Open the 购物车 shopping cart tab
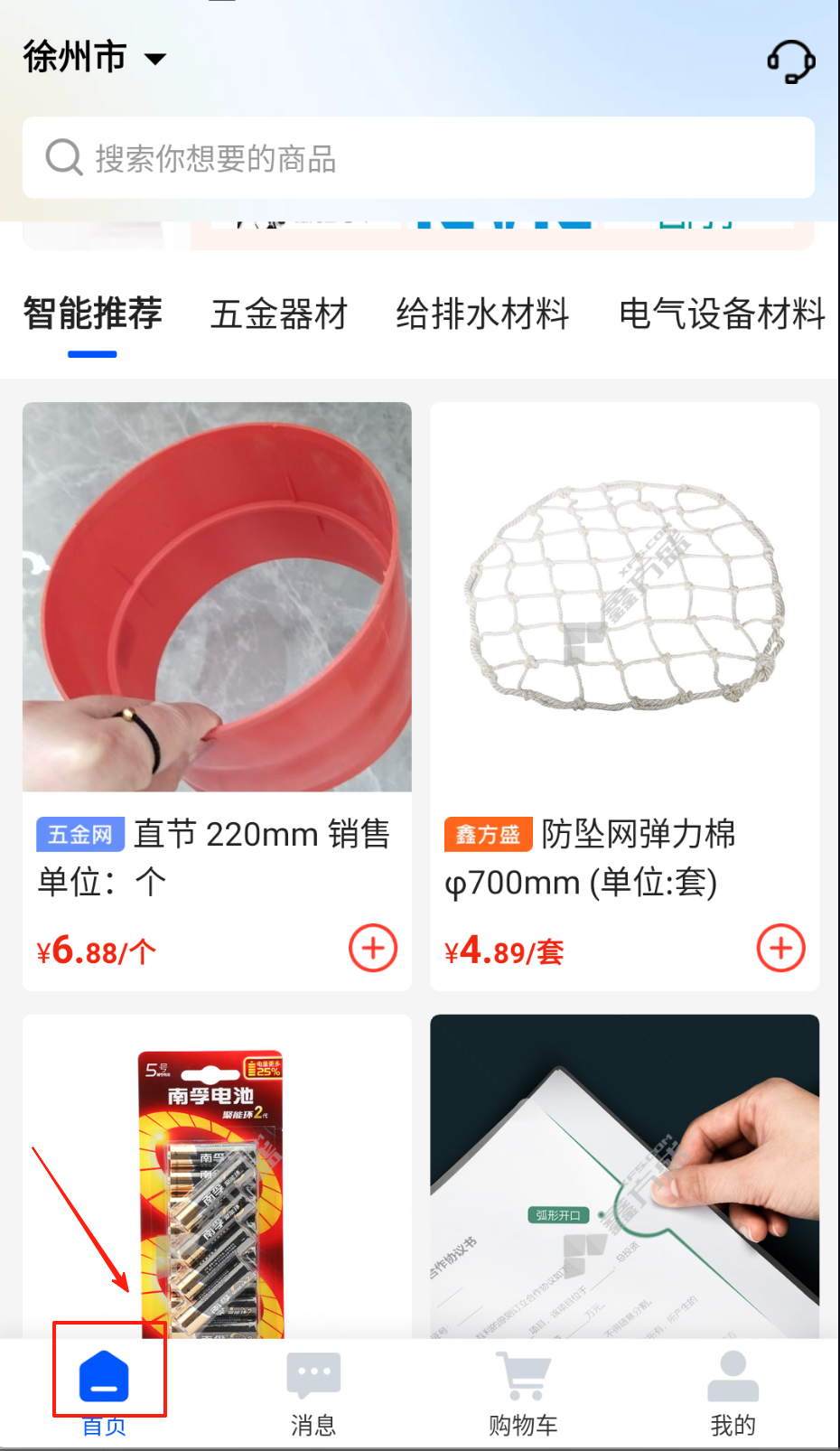This screenshot has height=1451, width=840. pyautogui.click(x=523, y=1391)
